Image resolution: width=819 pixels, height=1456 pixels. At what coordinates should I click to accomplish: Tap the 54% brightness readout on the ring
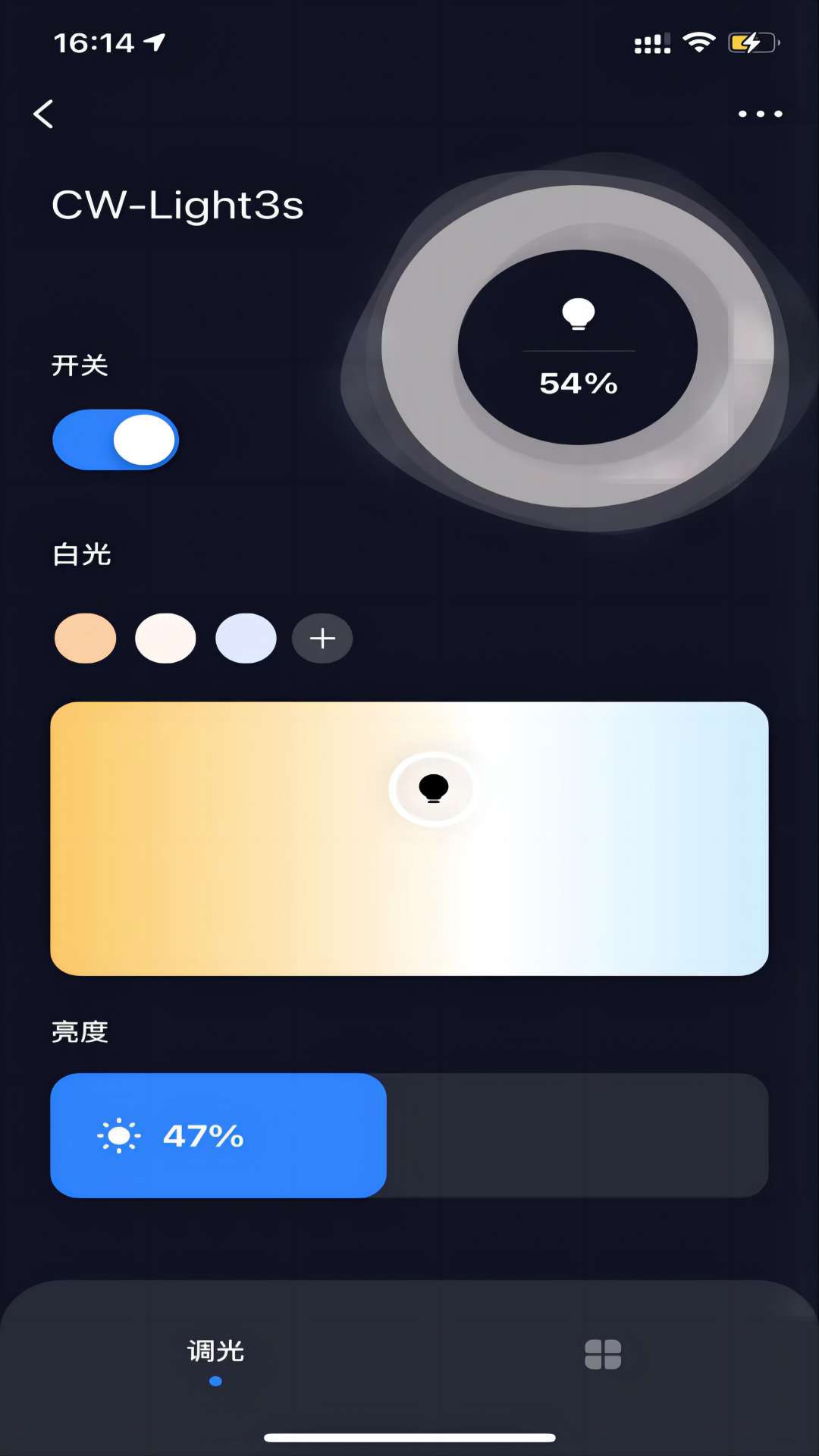click(x=578, y=384)
